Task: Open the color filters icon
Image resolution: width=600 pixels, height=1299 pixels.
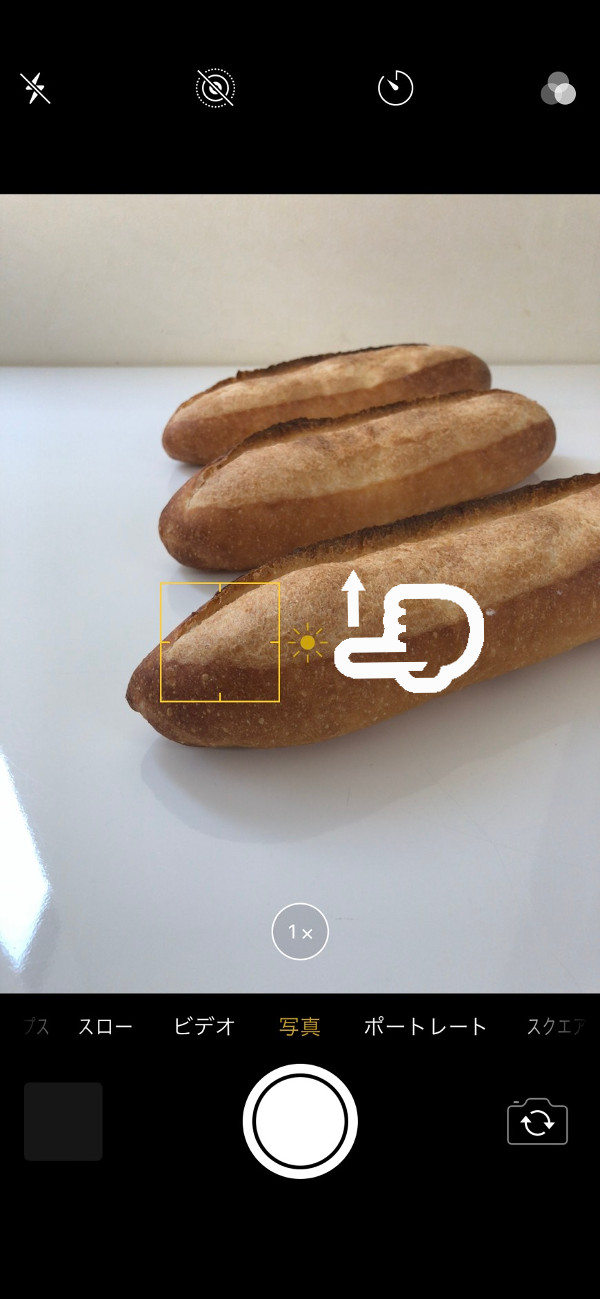Action: pos(558,89)
